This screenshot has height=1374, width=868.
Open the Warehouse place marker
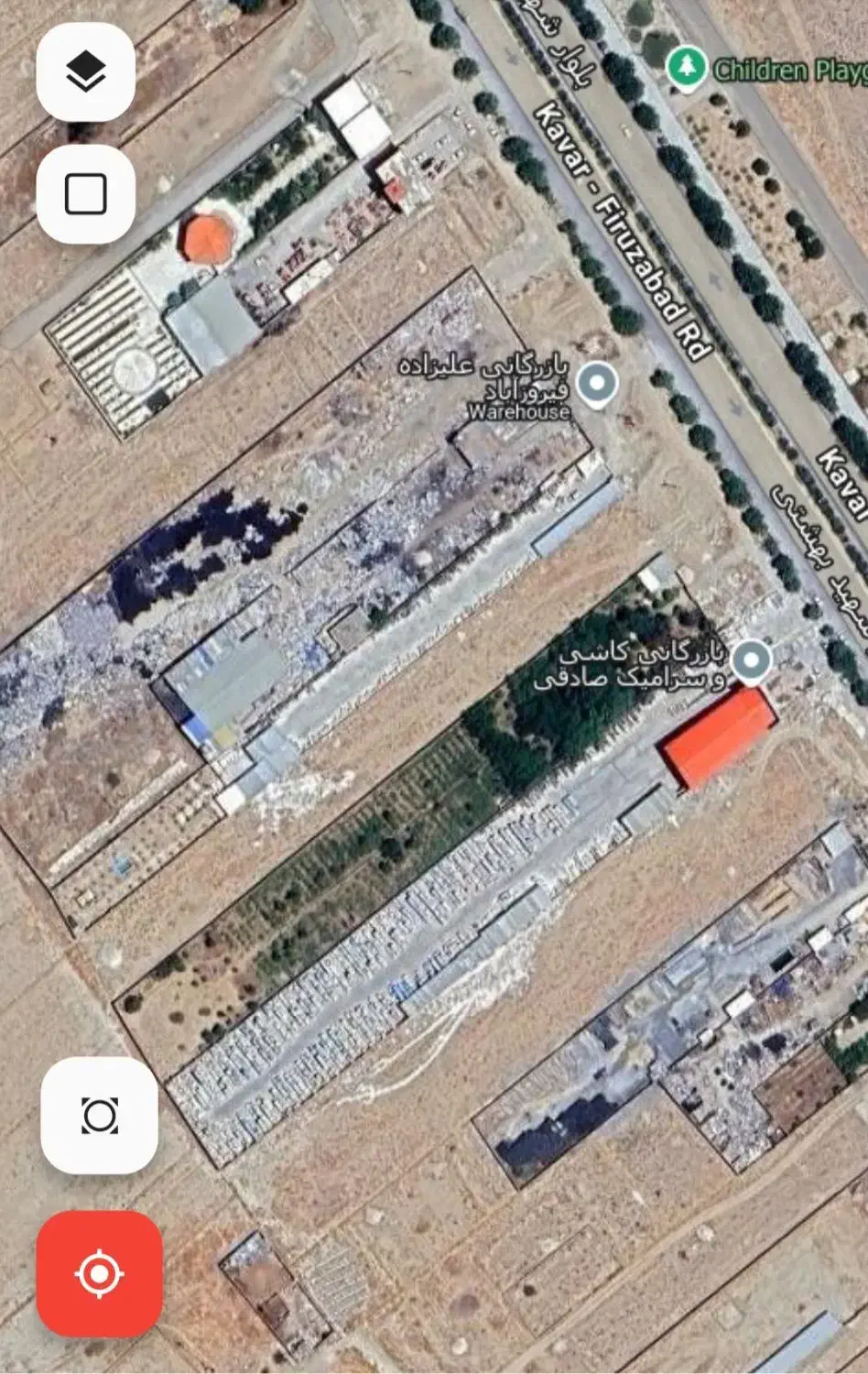[x=598, y=384]
